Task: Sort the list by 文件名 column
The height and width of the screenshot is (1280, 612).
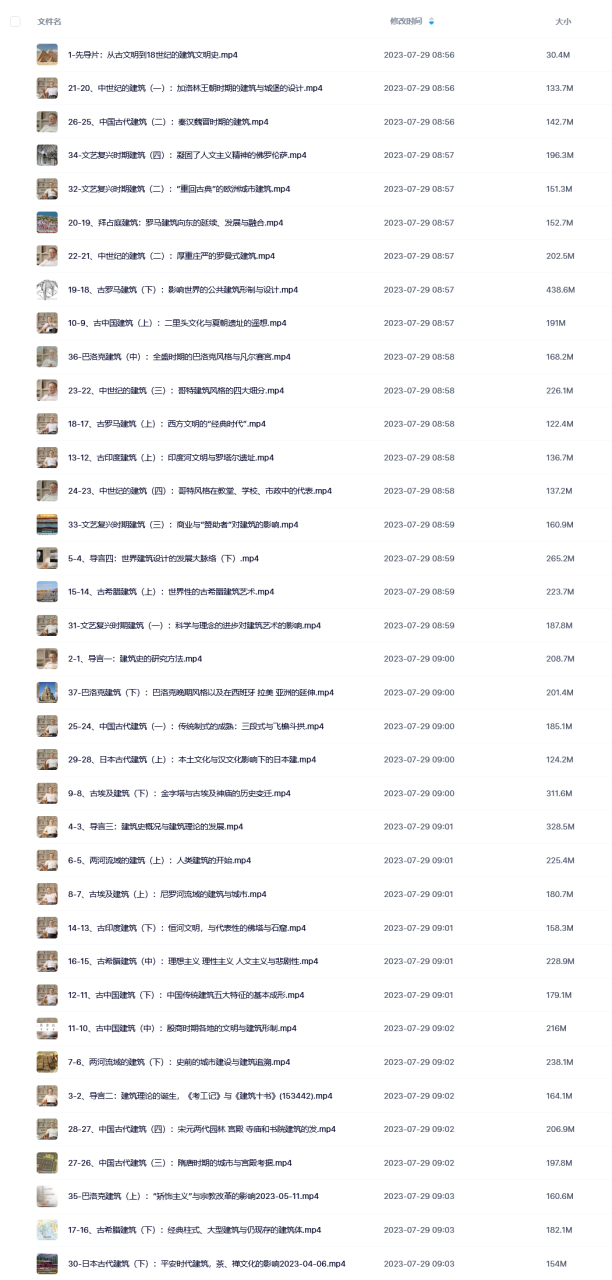Action: 49,21
